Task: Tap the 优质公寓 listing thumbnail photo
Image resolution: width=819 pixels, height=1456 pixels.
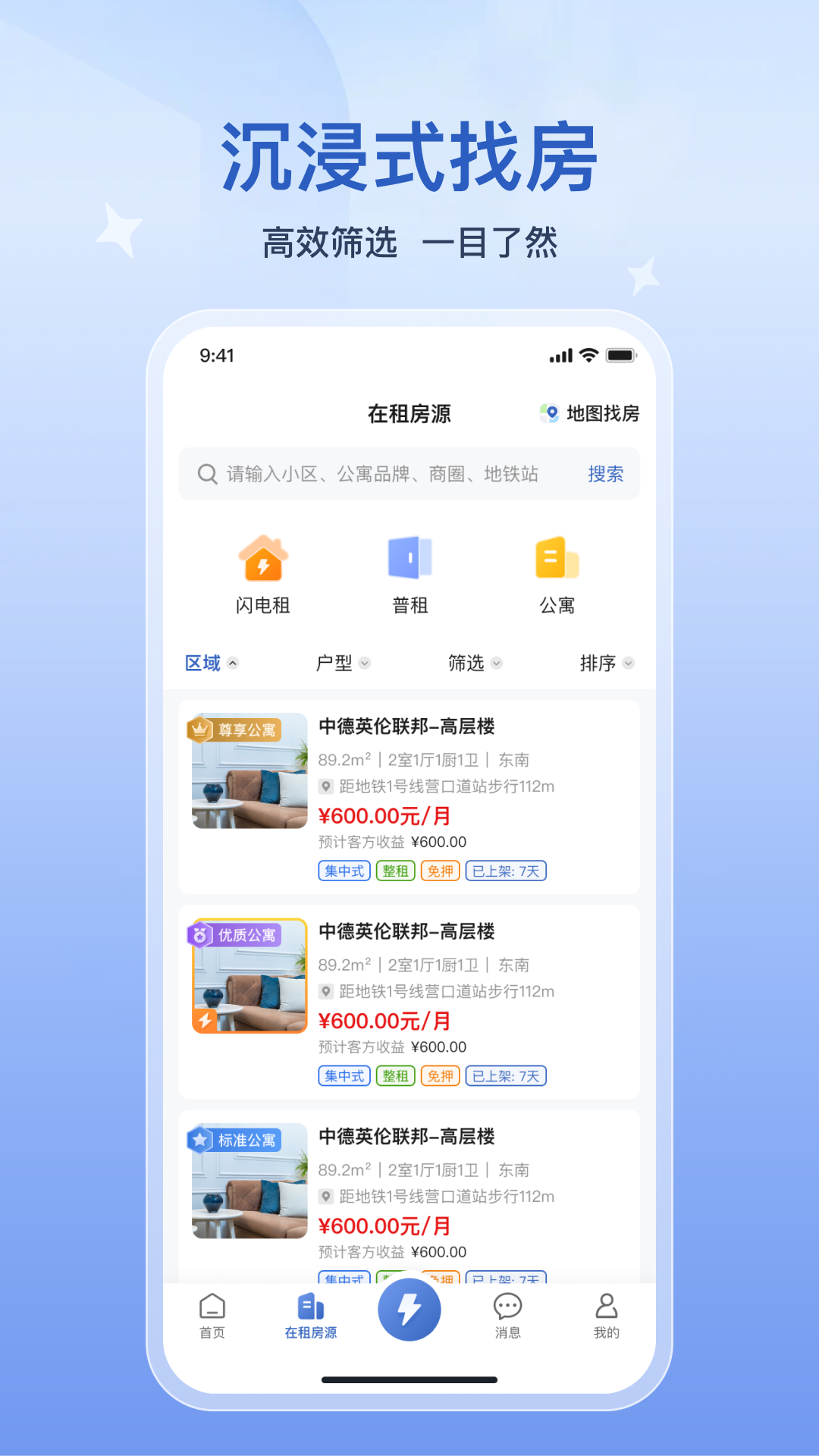Action: point(249,978)
